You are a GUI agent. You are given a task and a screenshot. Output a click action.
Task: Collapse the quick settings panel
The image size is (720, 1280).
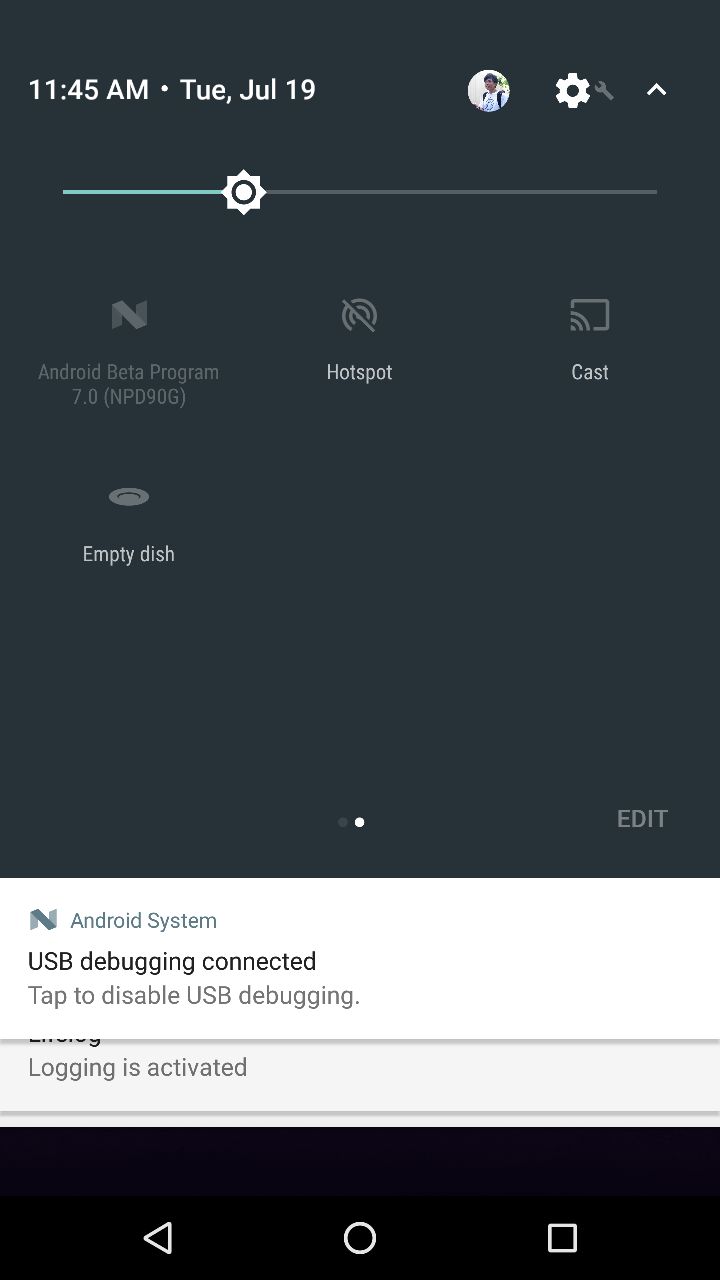(x=656, y=90)
